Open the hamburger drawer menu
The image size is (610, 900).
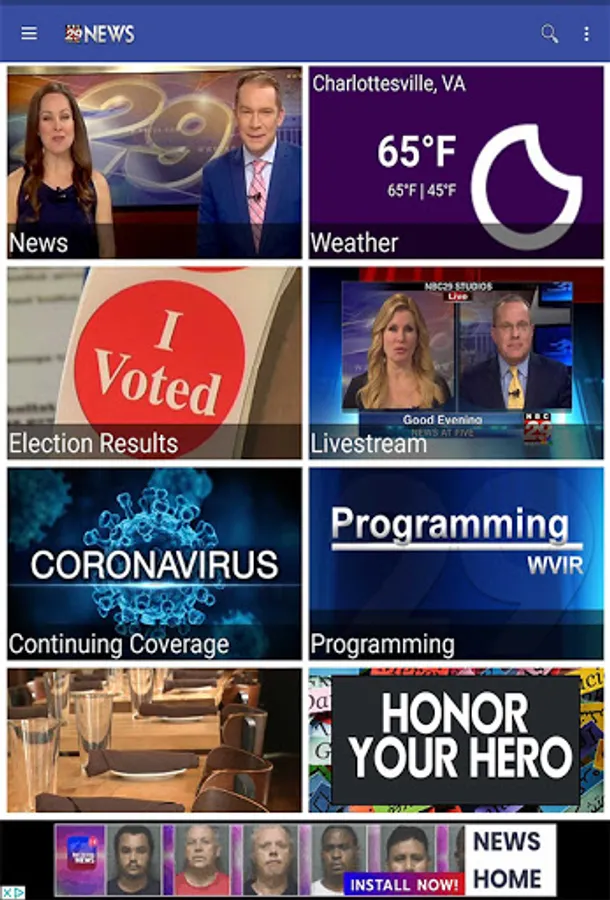click(x=29, y=34)
